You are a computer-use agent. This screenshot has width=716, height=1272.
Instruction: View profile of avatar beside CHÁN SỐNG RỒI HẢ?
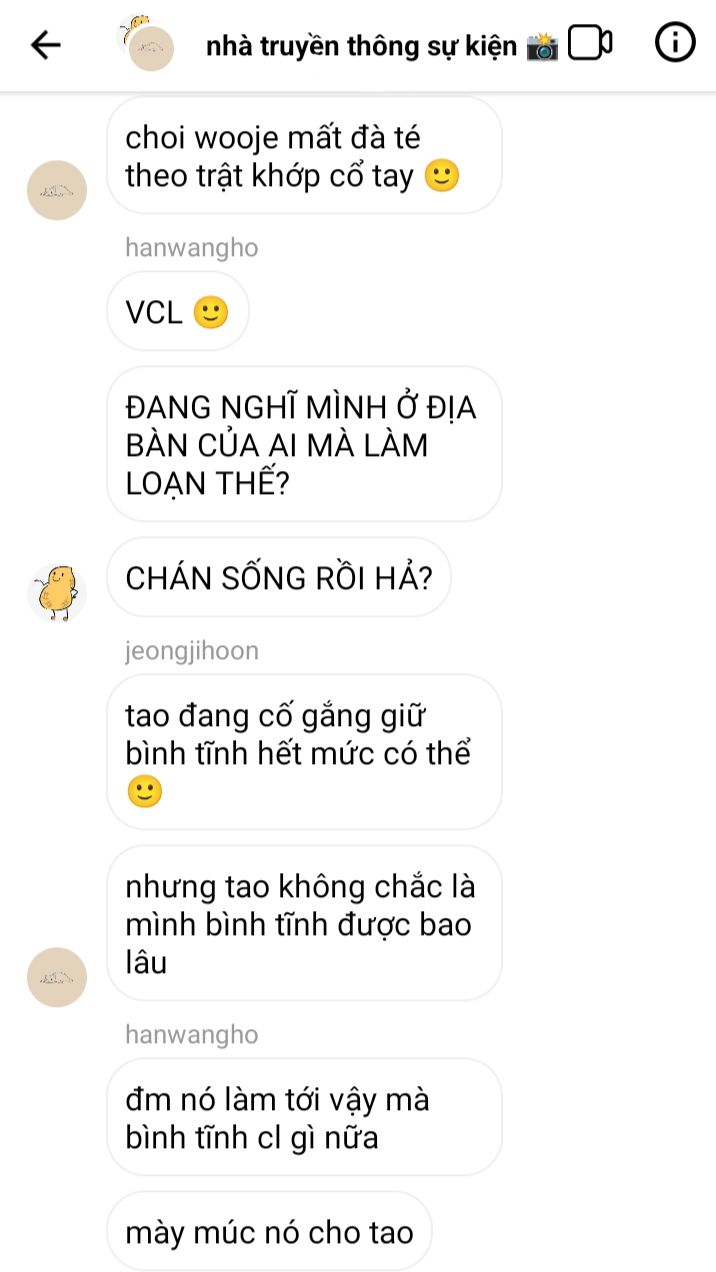(57, 591)
